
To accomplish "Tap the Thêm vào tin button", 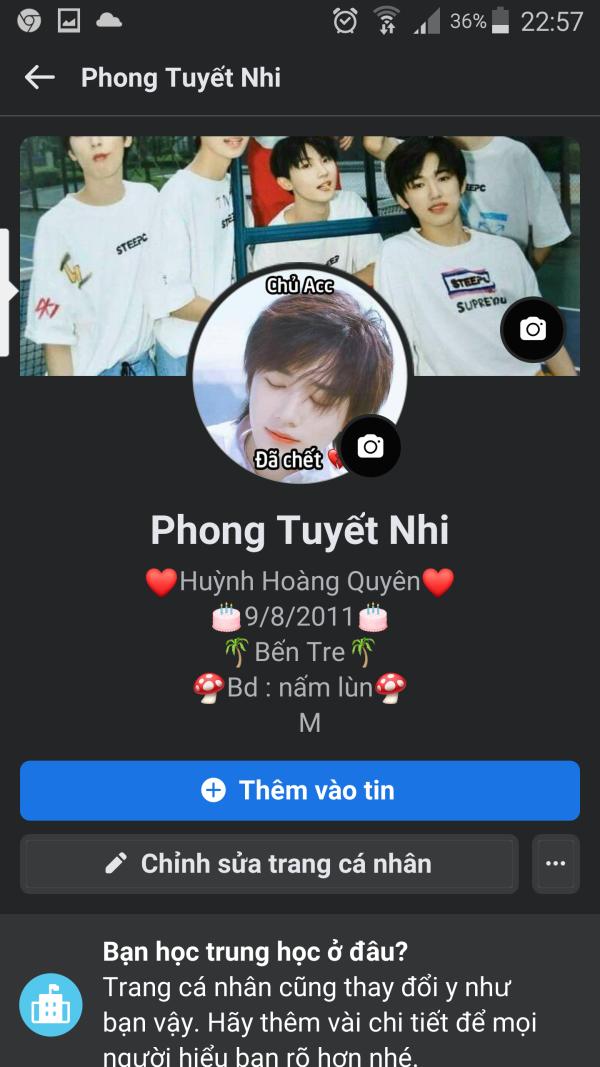I will point(300,790).
